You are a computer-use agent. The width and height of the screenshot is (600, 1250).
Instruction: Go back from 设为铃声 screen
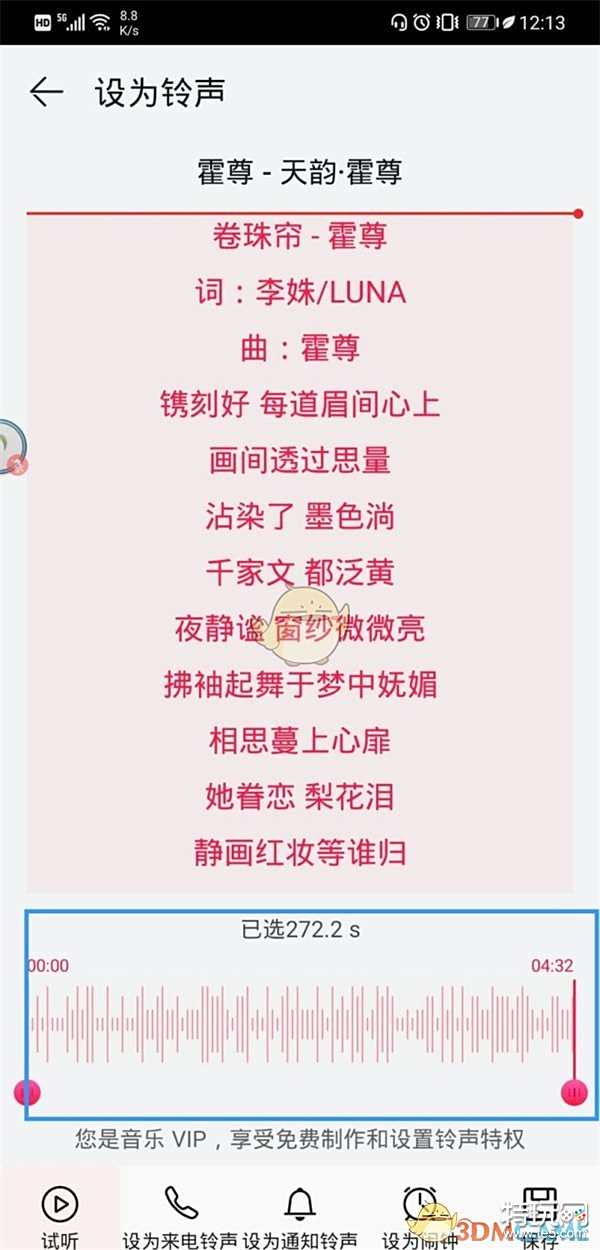tap(46, 93)
